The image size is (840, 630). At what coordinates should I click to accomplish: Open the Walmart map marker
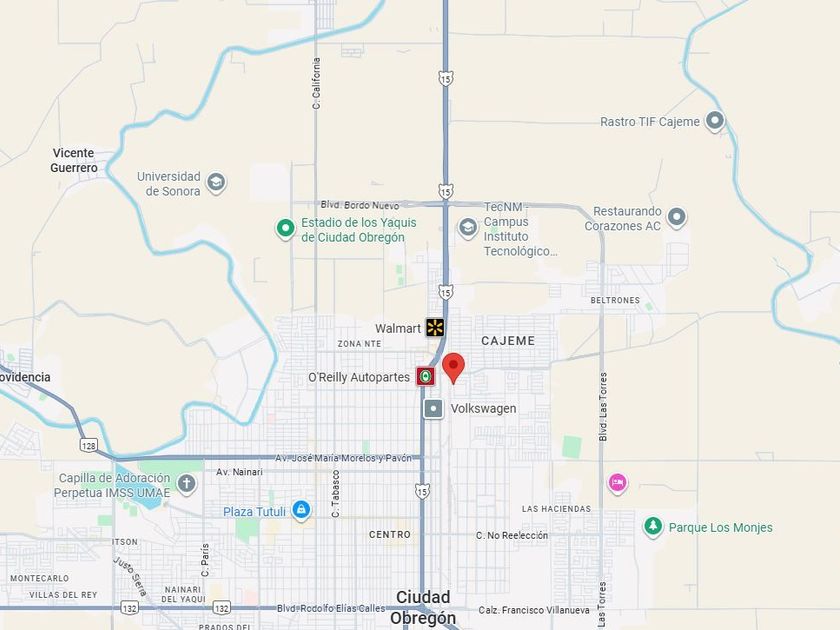point(435,327)
